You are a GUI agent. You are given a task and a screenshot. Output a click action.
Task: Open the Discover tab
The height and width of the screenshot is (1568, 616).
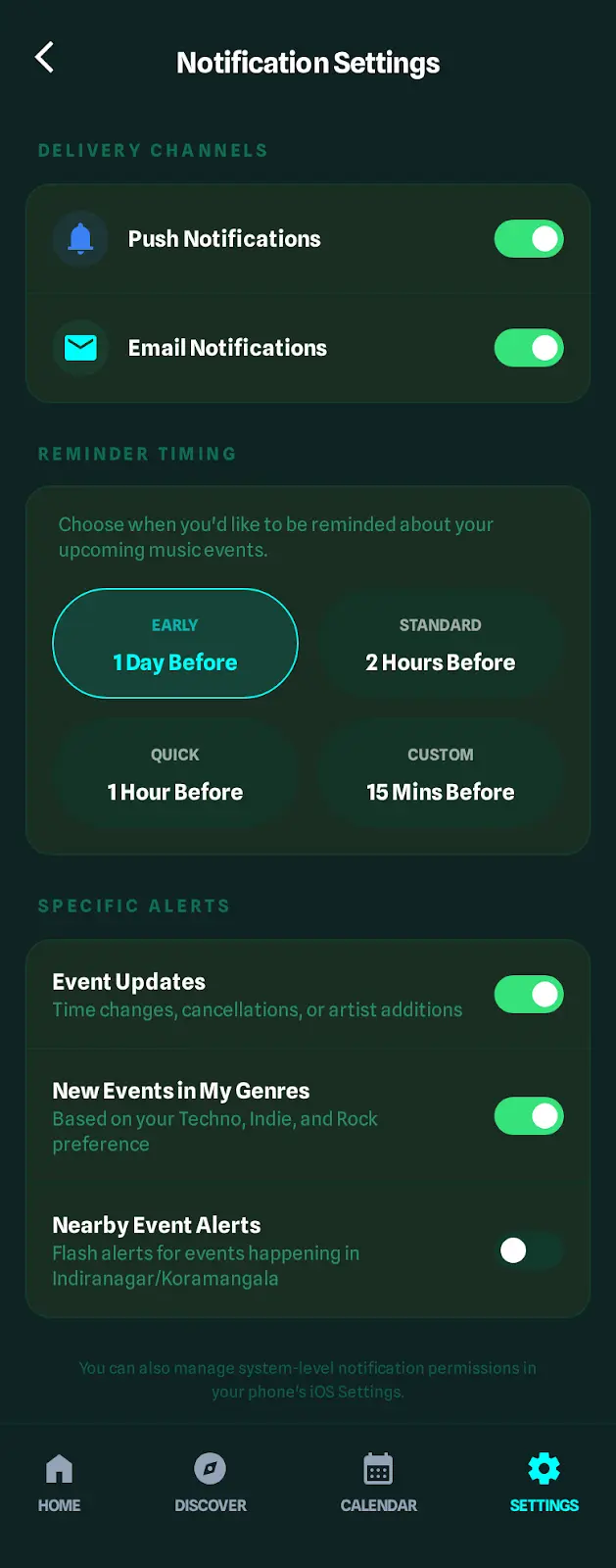pos(211,1483)
